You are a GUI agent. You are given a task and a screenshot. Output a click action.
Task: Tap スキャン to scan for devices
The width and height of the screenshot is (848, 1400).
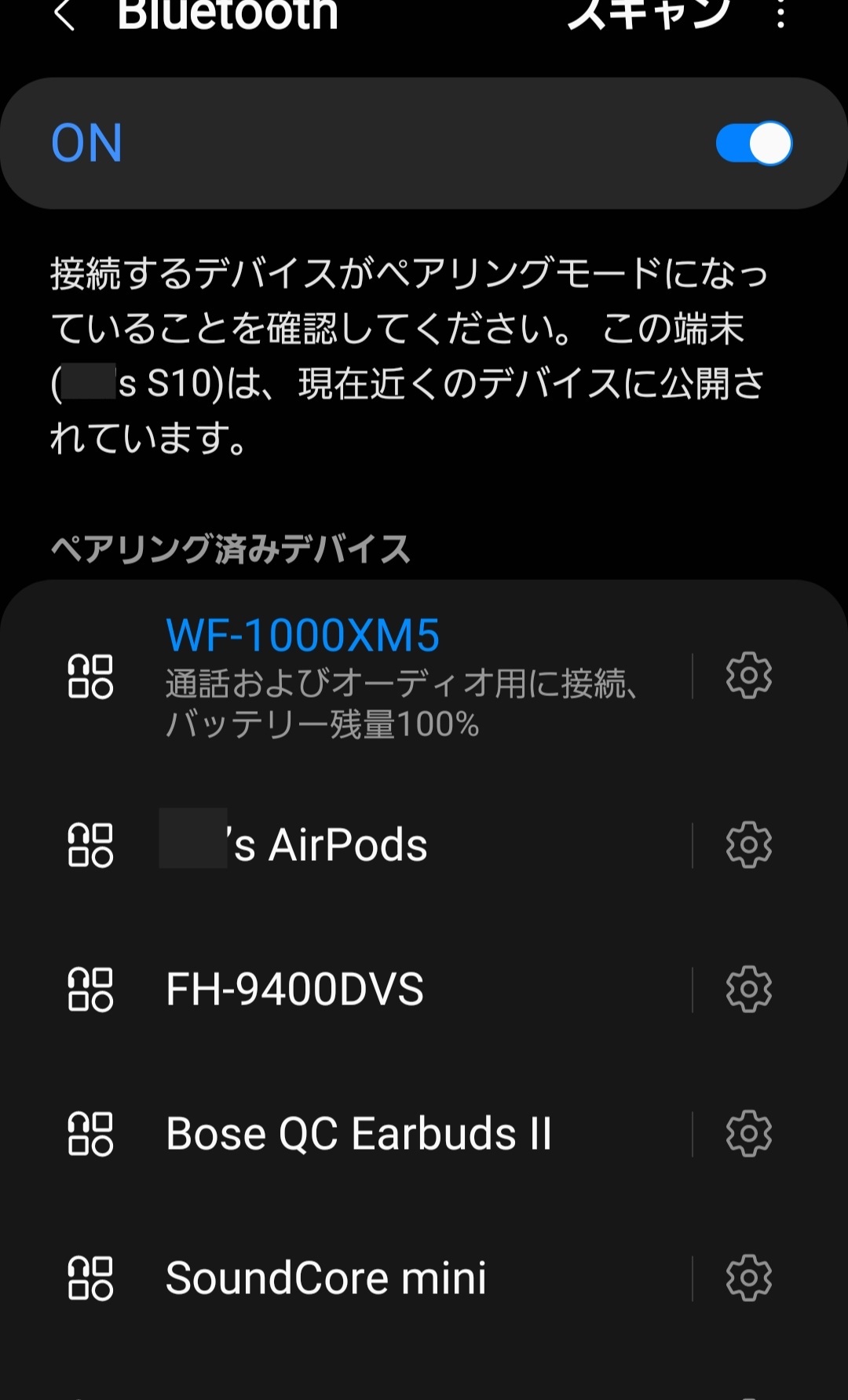coord(648,14)
